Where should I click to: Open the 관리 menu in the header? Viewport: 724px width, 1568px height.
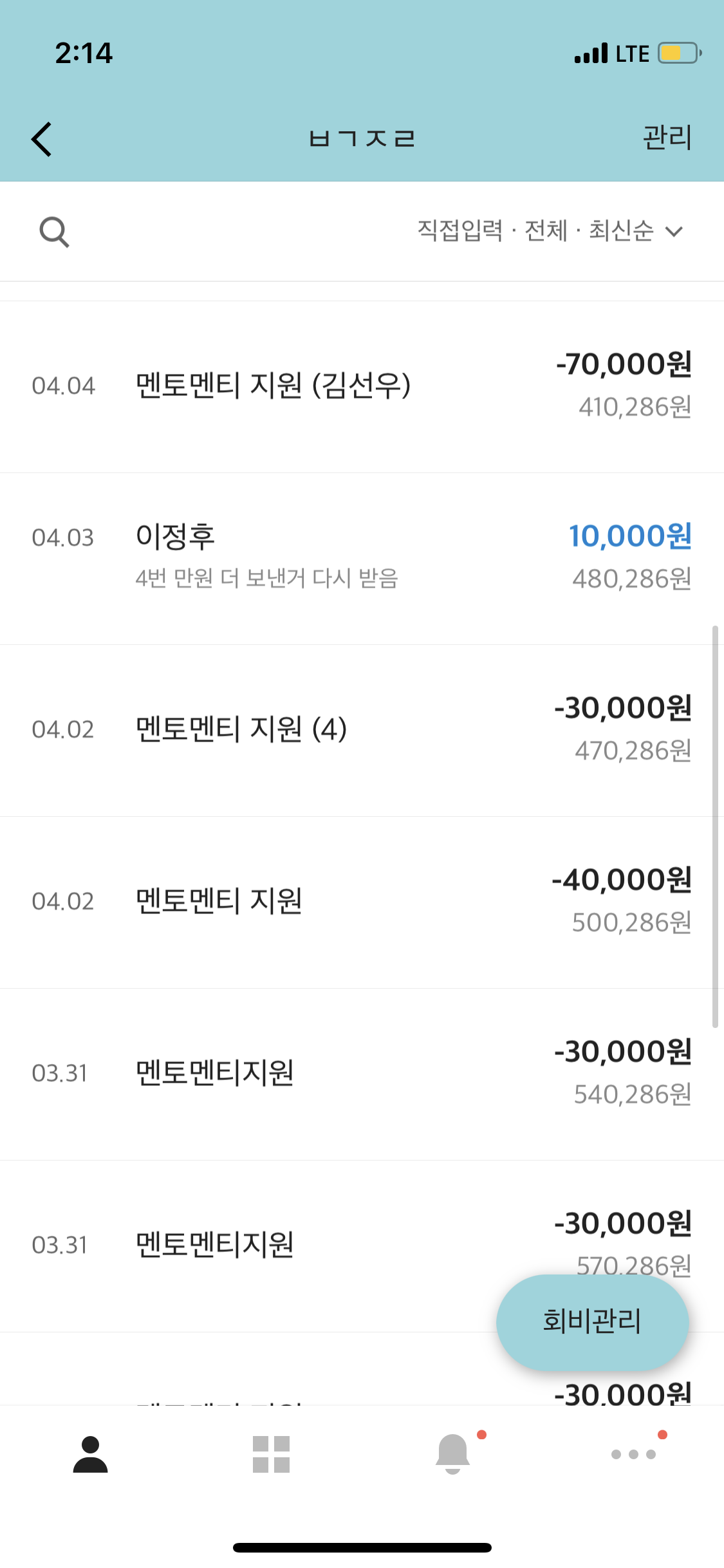click(x=667, y=138)
